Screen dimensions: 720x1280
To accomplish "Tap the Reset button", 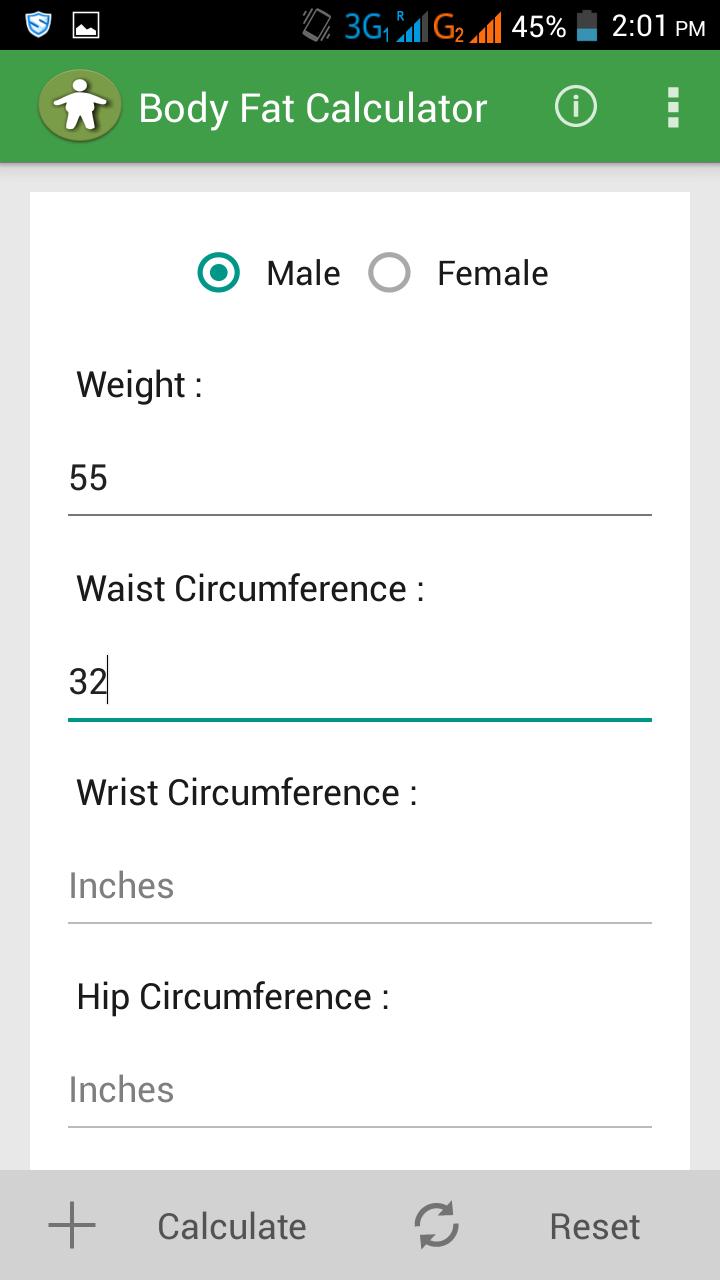I will point(594,1225).
